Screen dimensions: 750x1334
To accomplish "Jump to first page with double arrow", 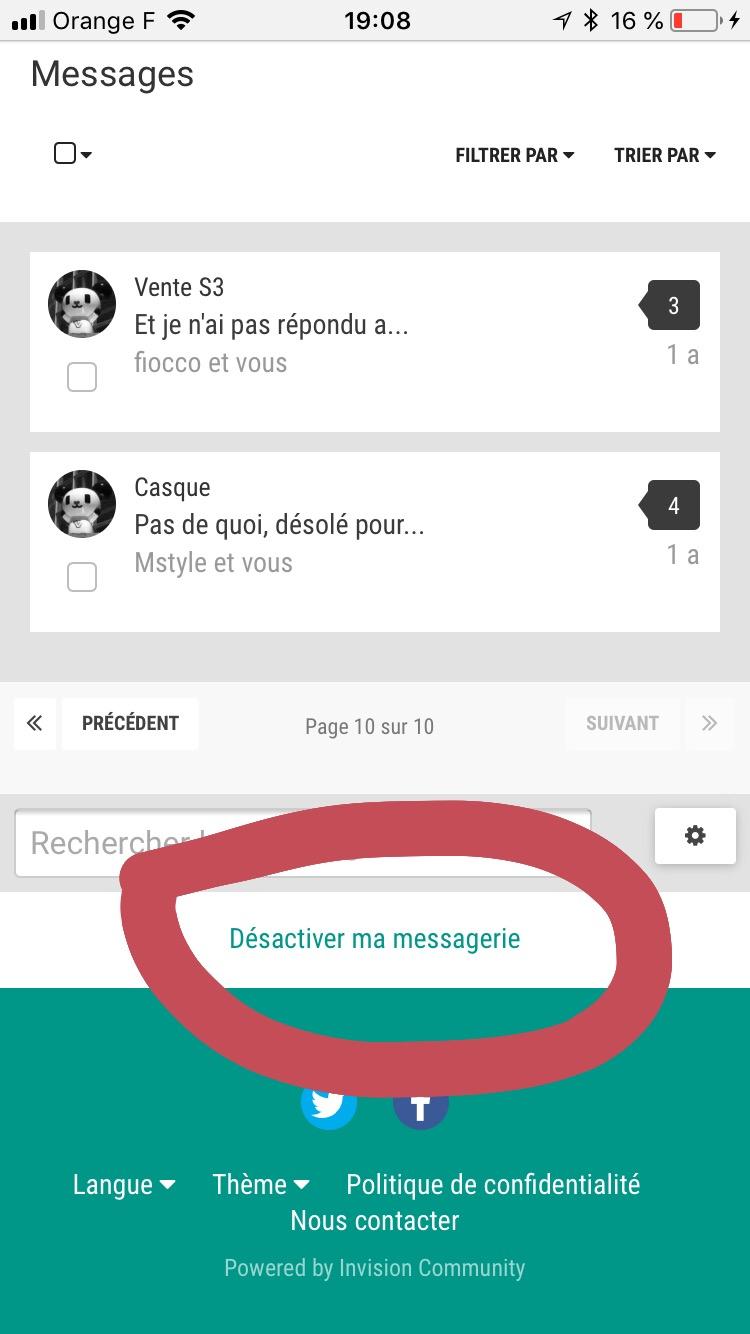I will (35, 723).
